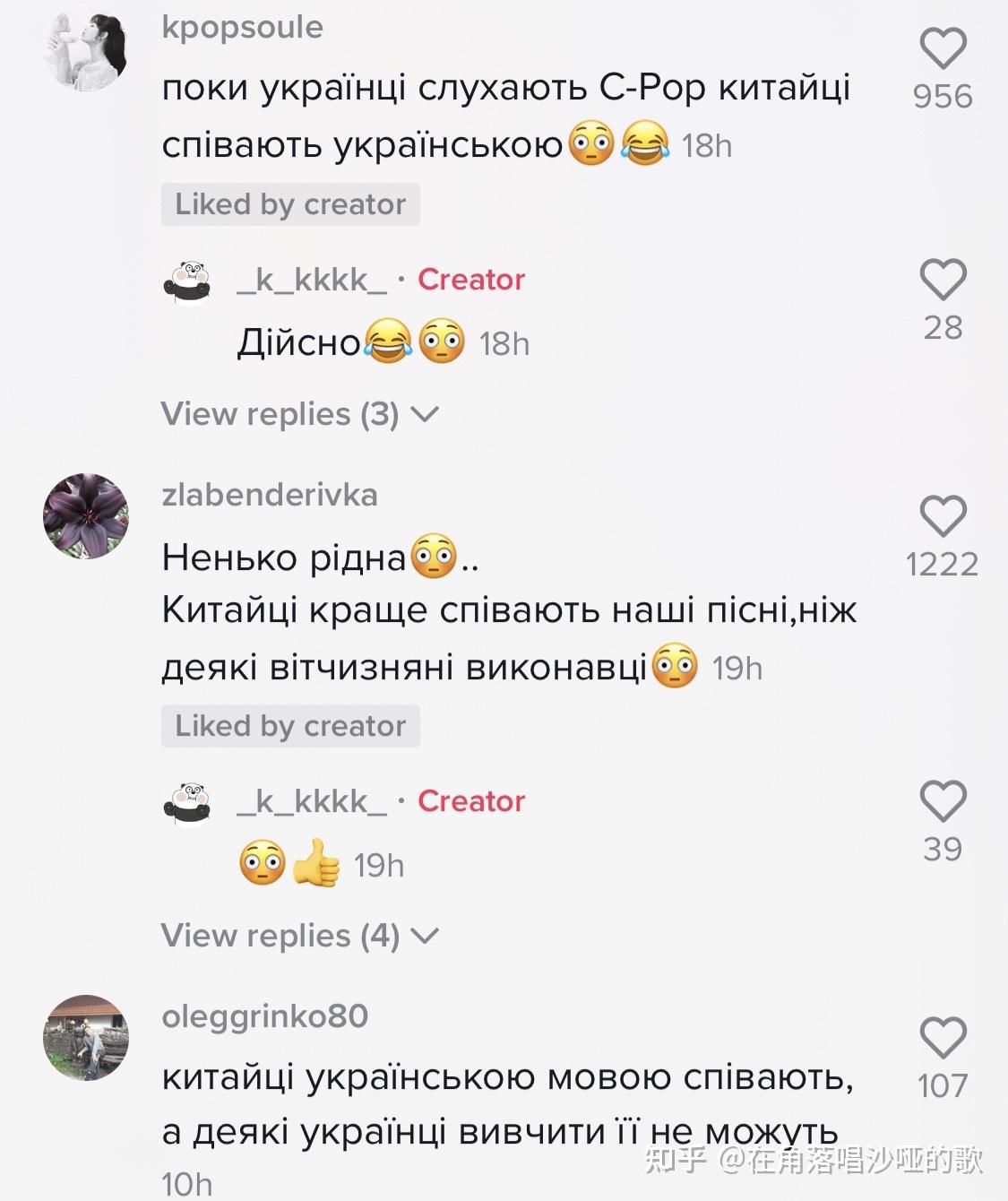Like oleggrinko80's comment

click(x=943, y=1038)
